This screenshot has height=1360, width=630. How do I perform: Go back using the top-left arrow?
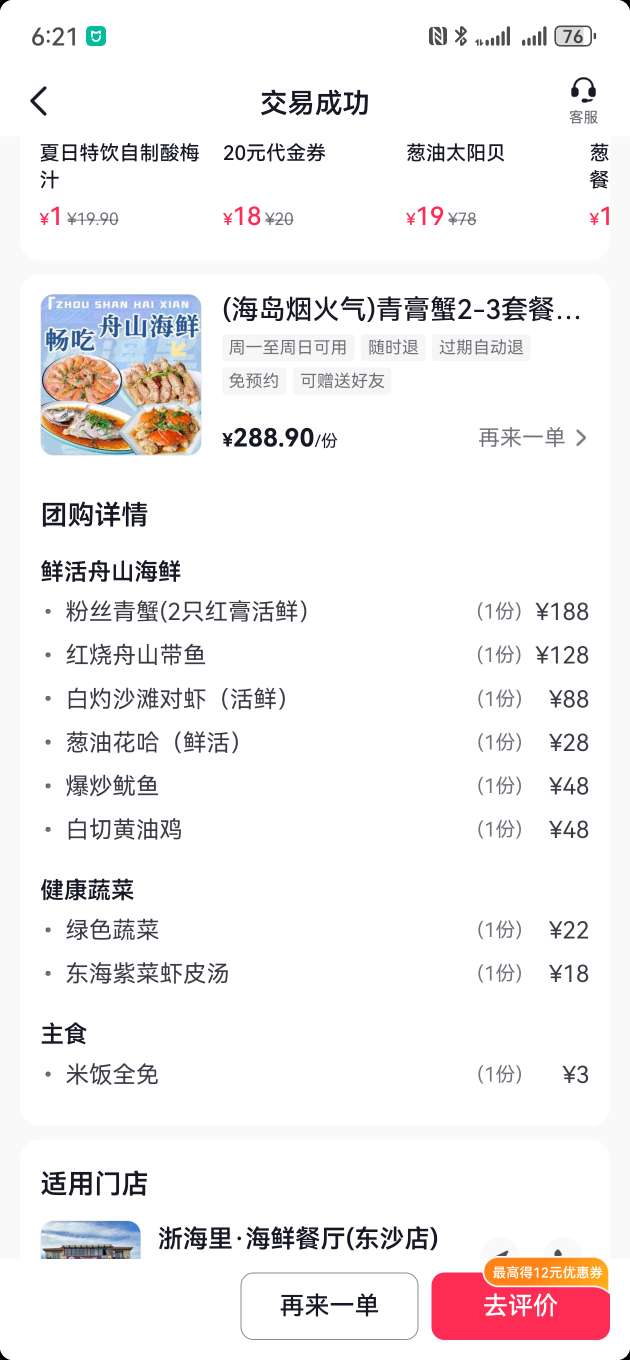click(39, 101)
